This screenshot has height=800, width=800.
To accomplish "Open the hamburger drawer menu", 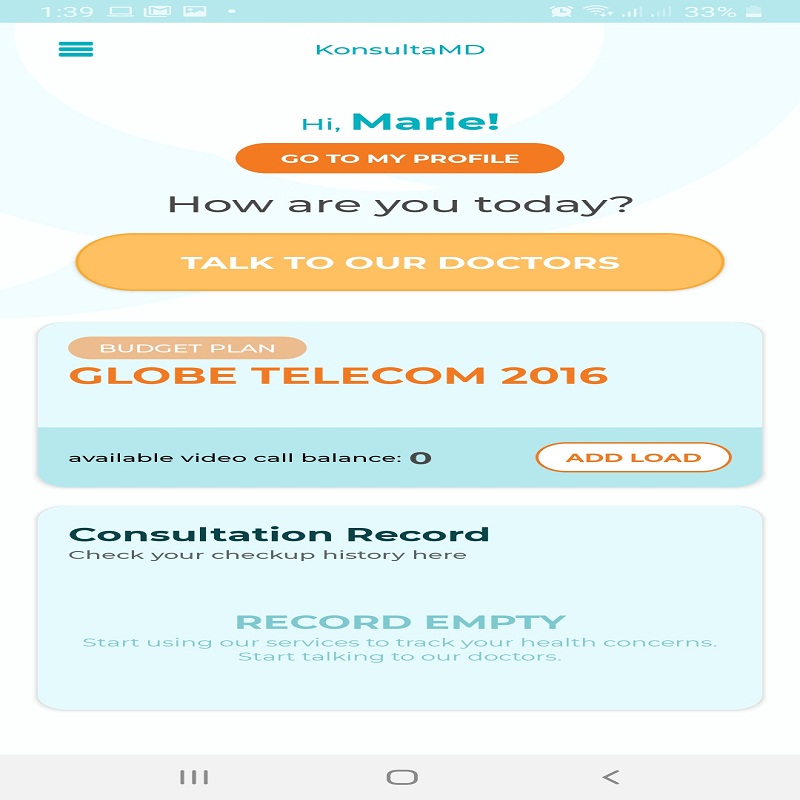I will (76, 49).
